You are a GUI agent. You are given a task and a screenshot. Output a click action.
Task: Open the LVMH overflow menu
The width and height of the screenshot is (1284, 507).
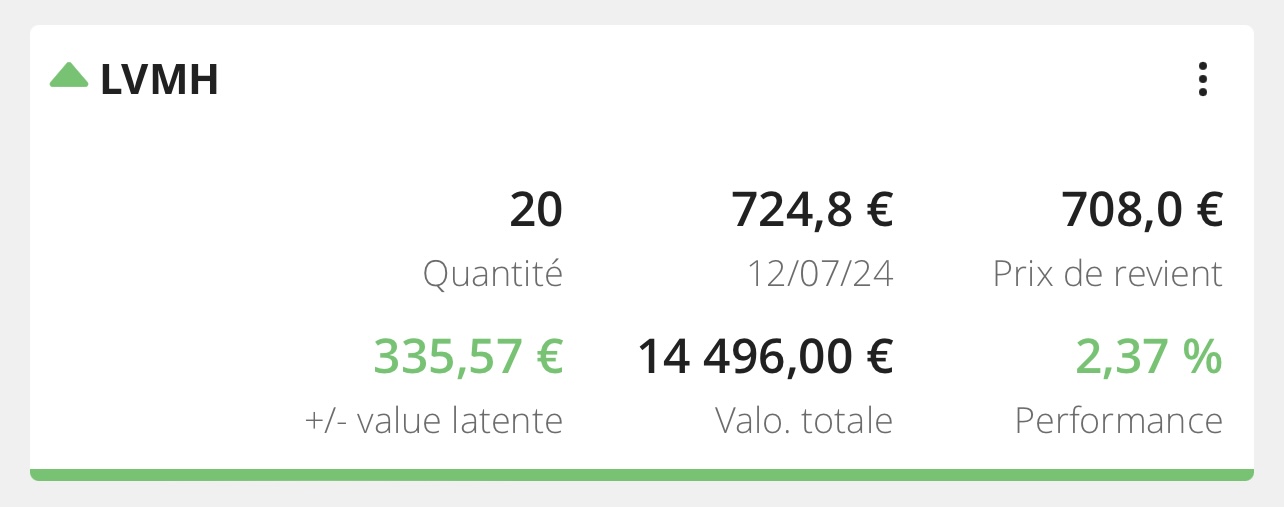point(1202,80)
